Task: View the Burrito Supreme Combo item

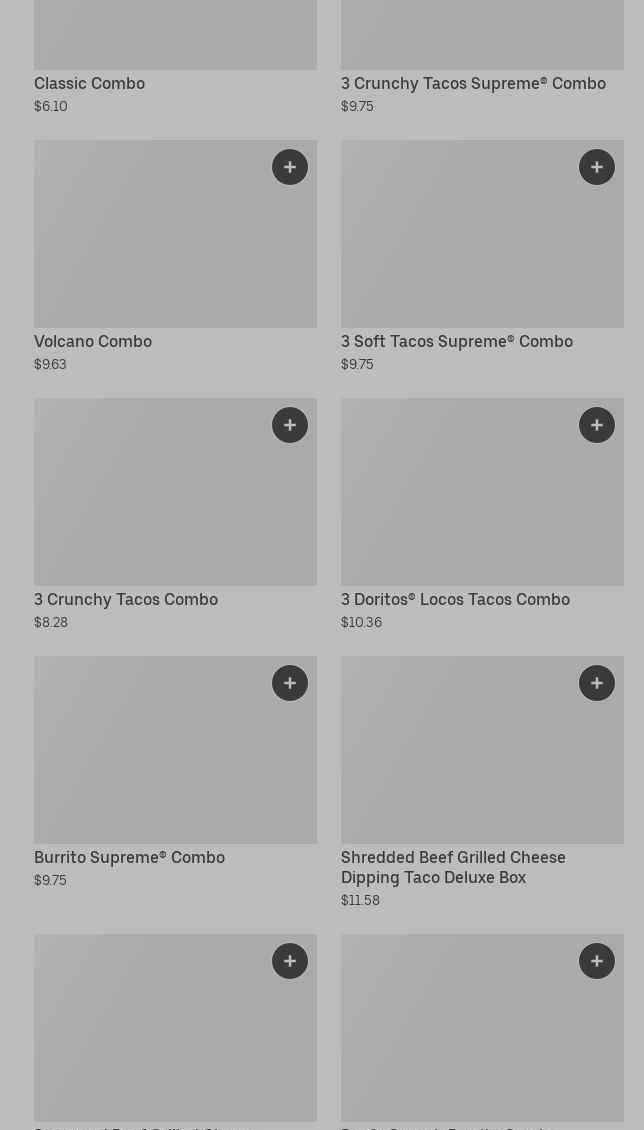Action: click(x=129, y=858)
